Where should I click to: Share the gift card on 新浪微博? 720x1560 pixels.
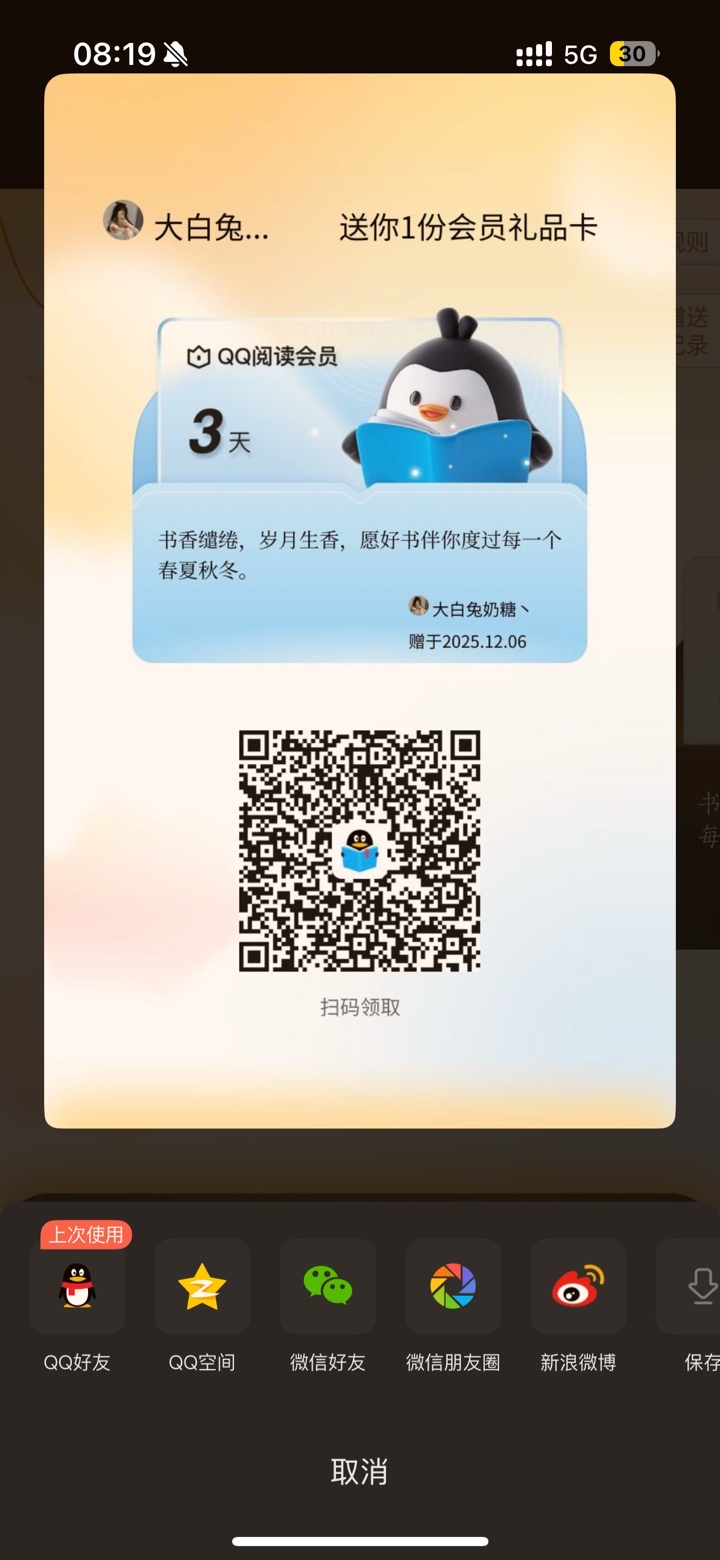point(578,1287)
